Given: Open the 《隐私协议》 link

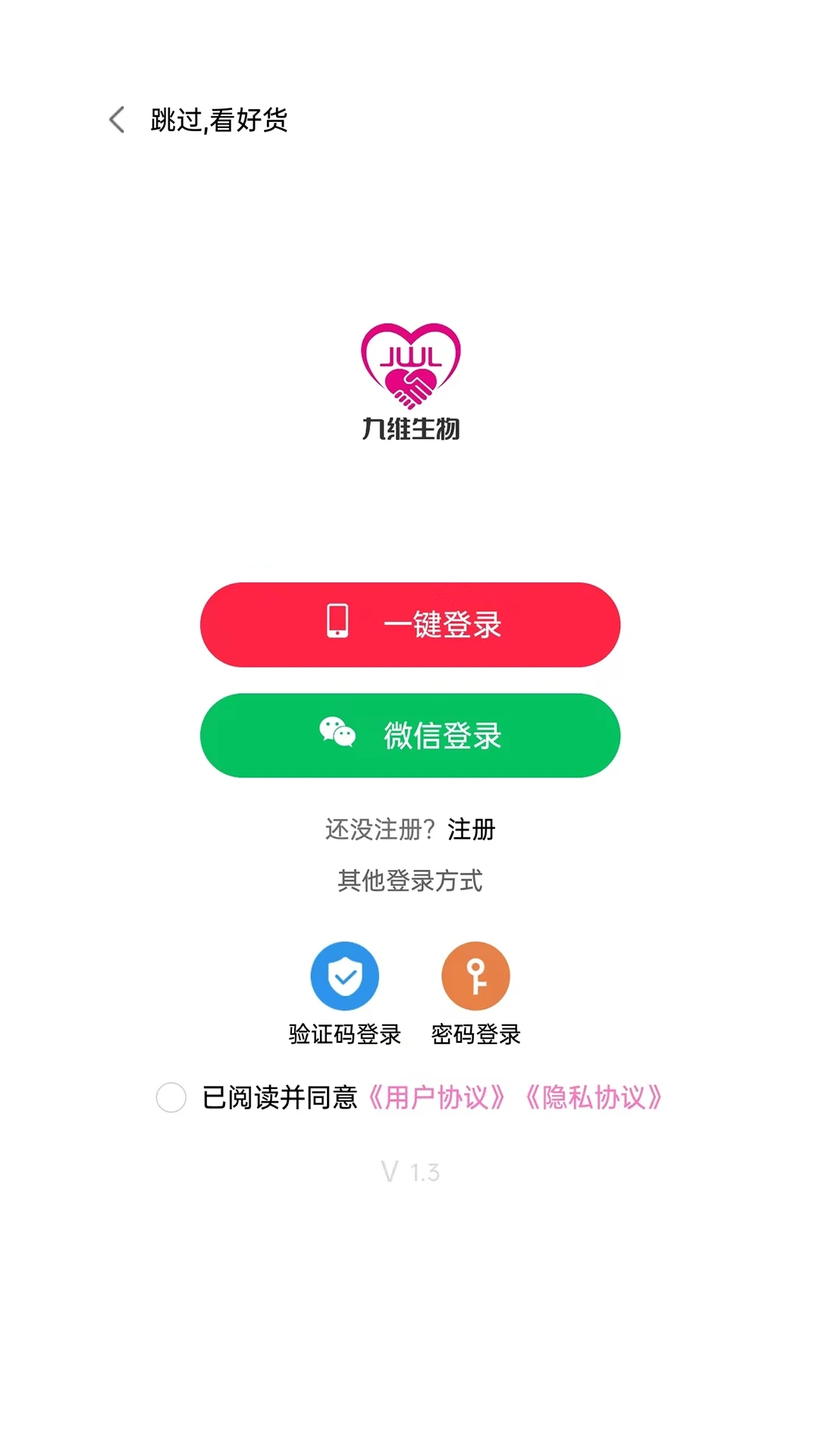Looking at the screenshot, I should coord(594,1097).
